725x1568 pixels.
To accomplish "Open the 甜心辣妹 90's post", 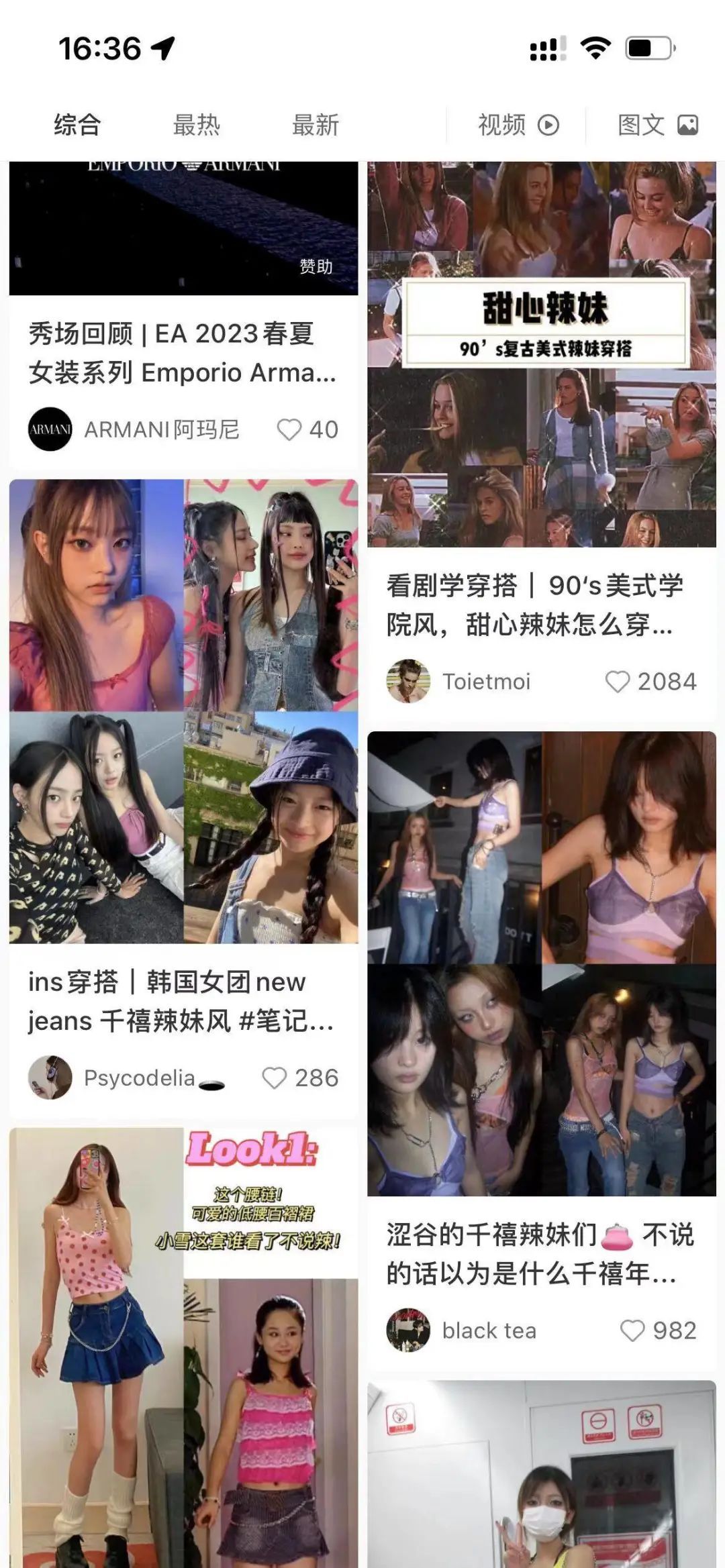I will click(541, 354).
